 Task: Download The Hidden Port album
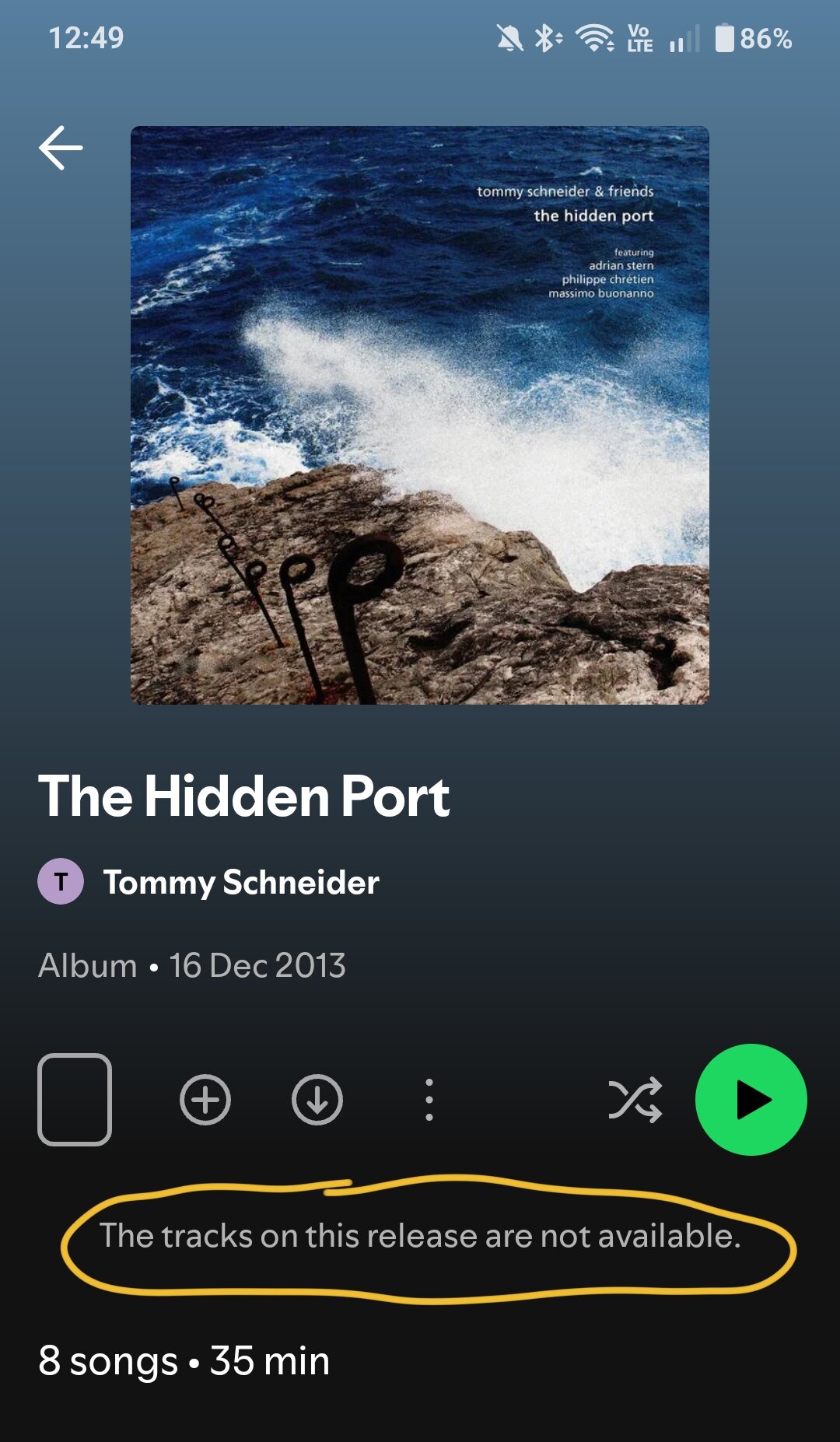pyautogui.click(x=317, y=1100)
